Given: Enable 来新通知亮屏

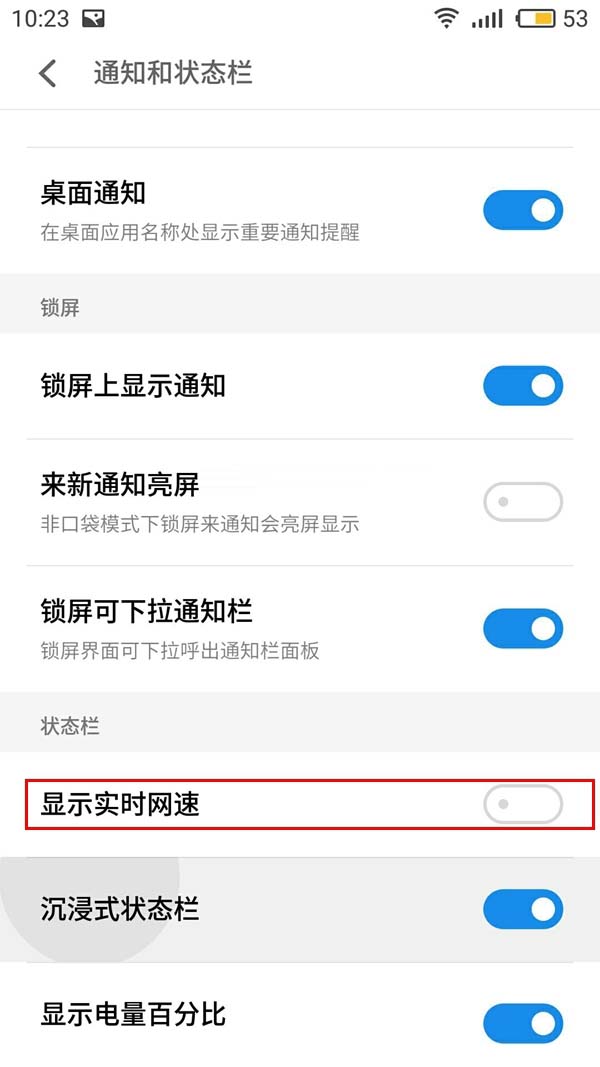Looking at the screenshot, I should tap(523, 502).
